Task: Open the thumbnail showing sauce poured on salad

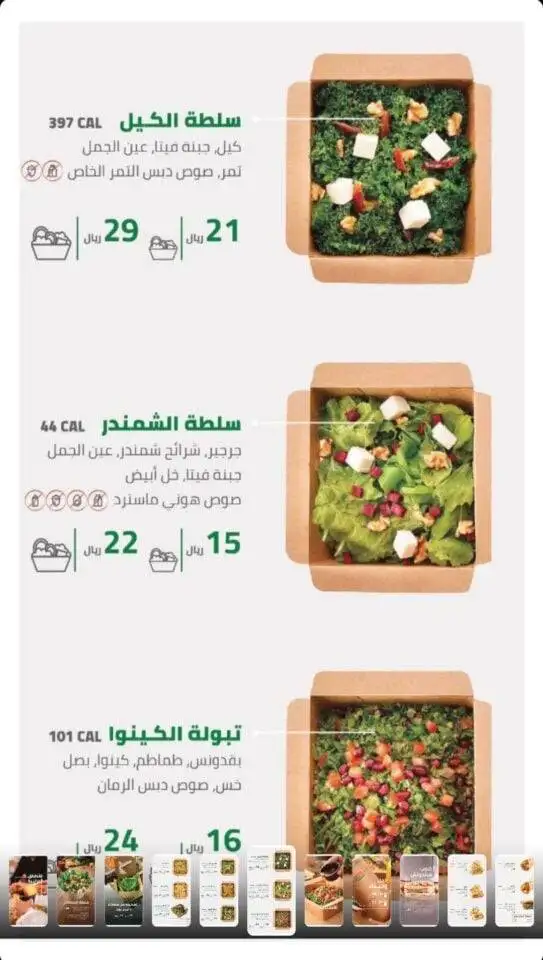Action: [324, 890]
